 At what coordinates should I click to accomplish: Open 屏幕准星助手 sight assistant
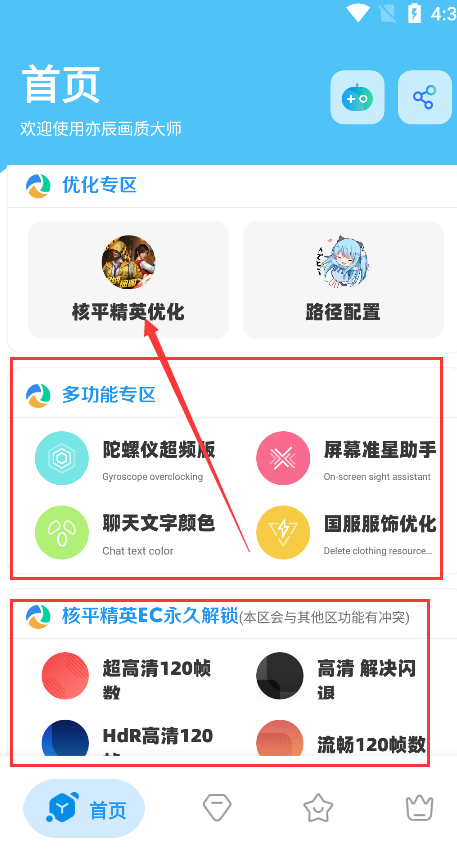[346, 458]
